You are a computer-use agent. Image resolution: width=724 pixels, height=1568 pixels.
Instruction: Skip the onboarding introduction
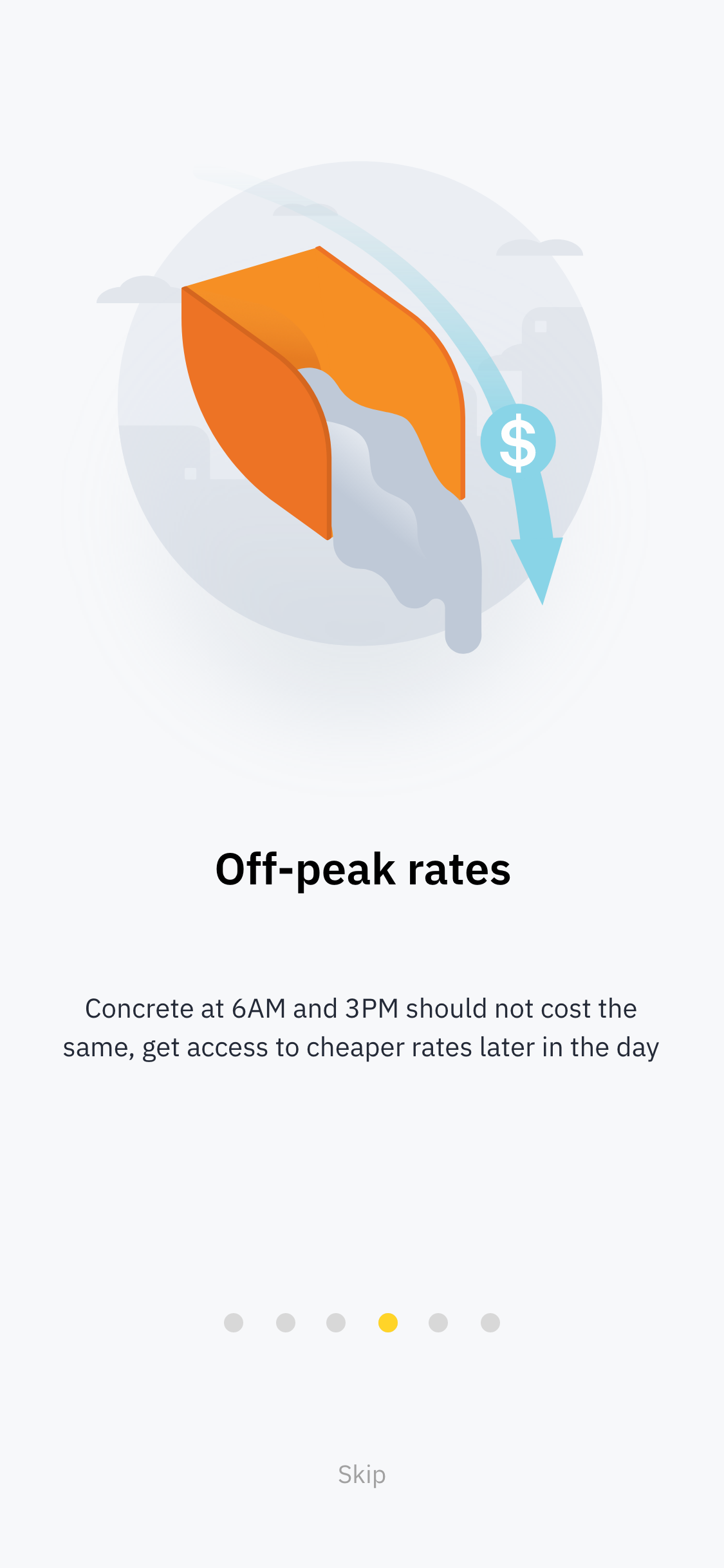tap(362, 1474)
